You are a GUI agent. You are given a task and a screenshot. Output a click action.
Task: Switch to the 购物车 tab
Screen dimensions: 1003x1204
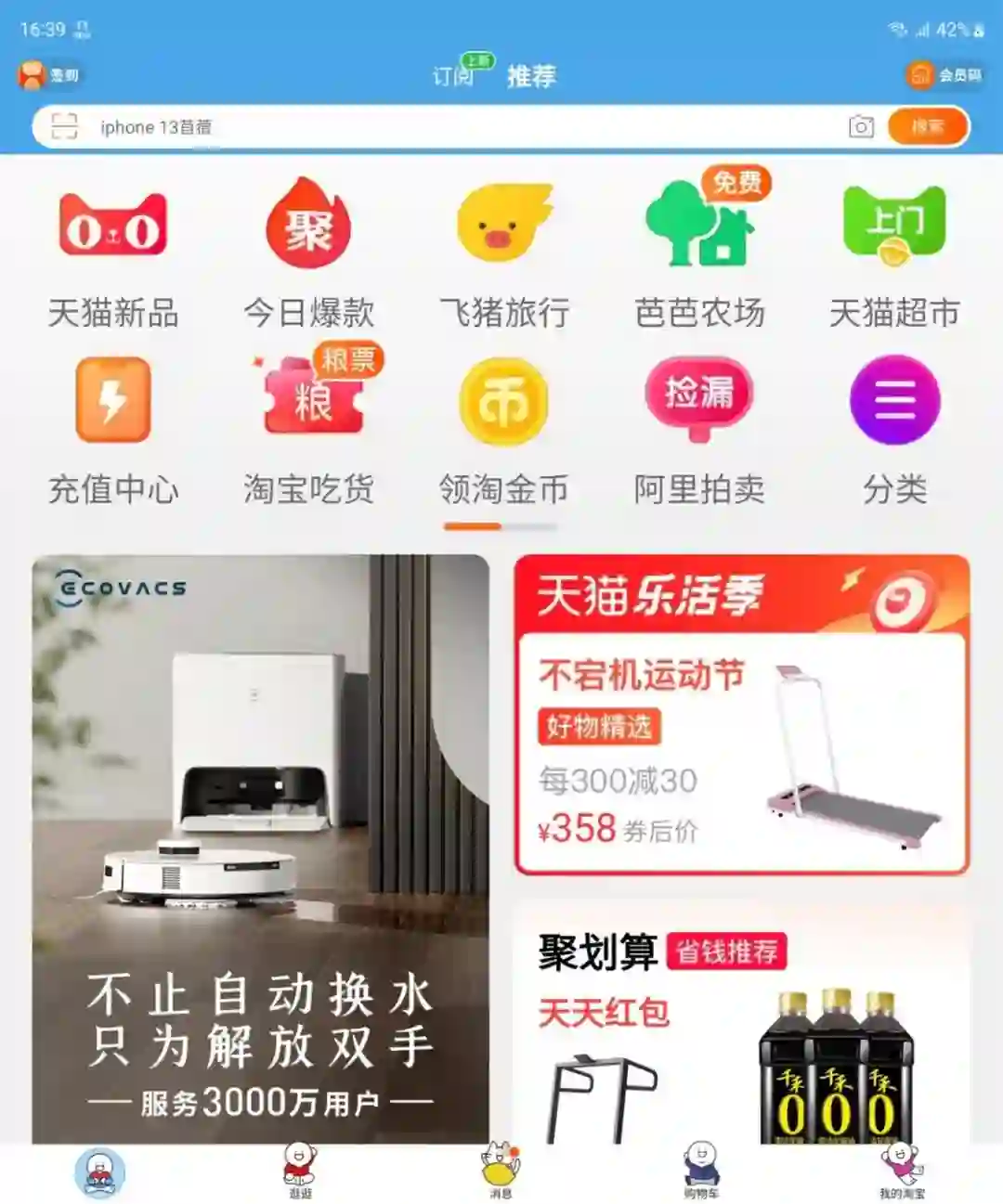(701, 1171)
